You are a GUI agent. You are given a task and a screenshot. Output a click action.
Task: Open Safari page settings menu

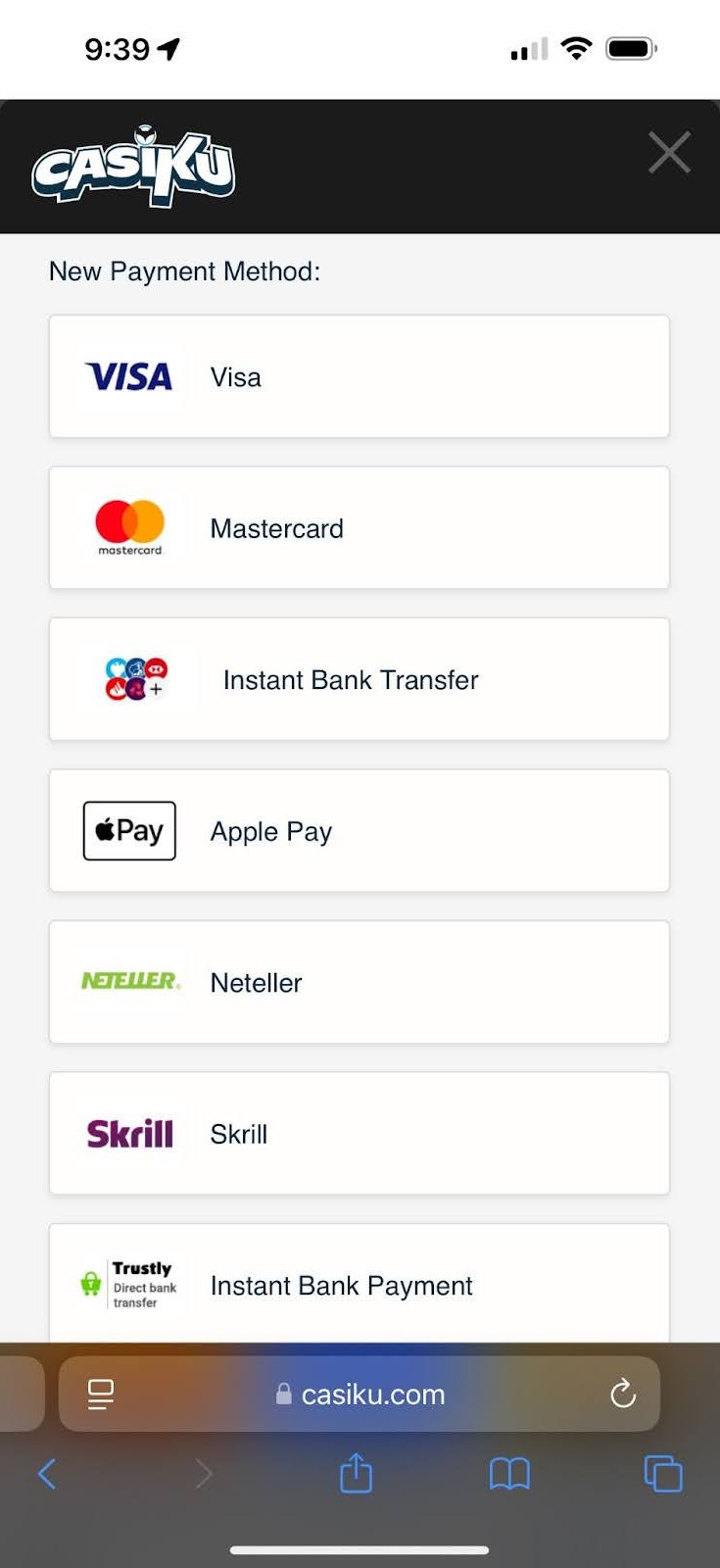[x=100, y=1394]
